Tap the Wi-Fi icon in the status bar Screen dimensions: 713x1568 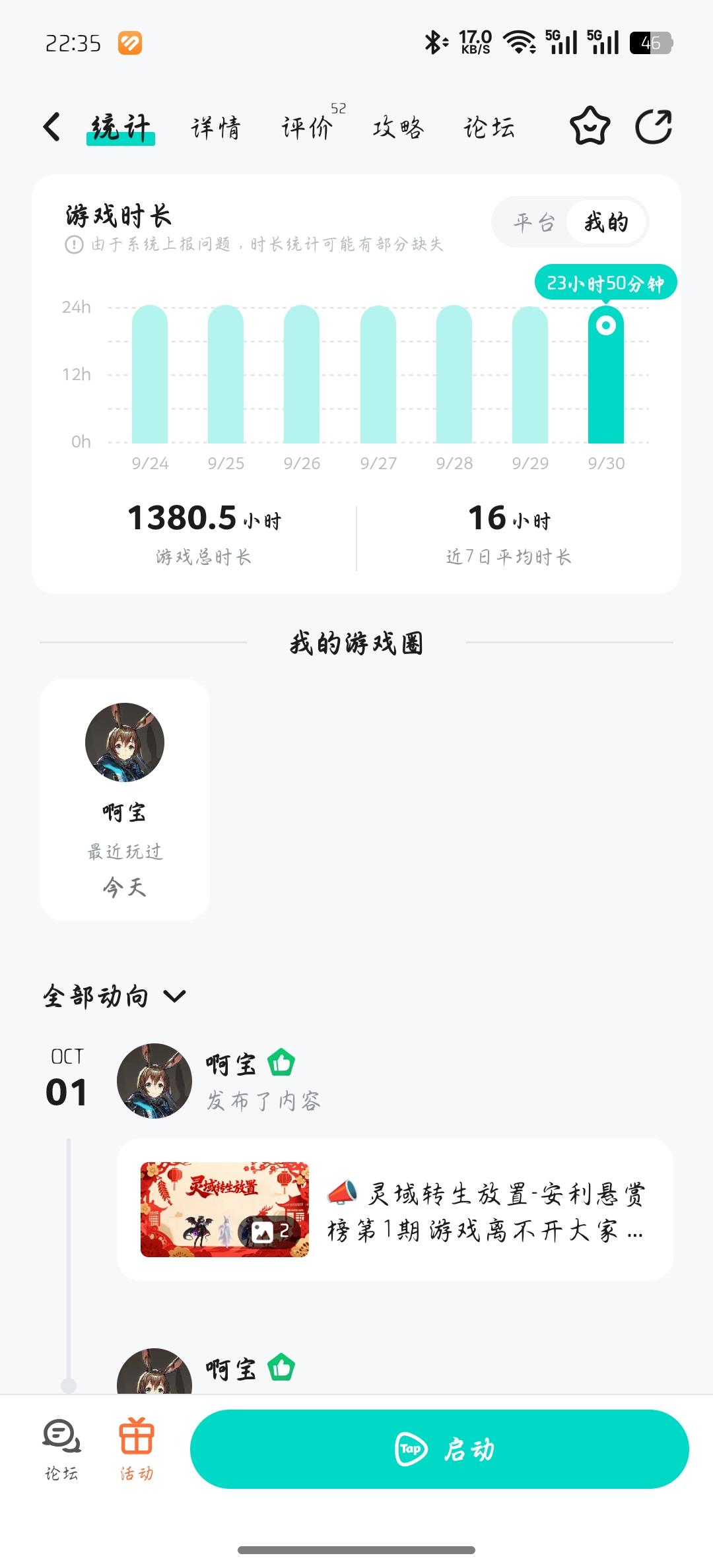[518, 42]
